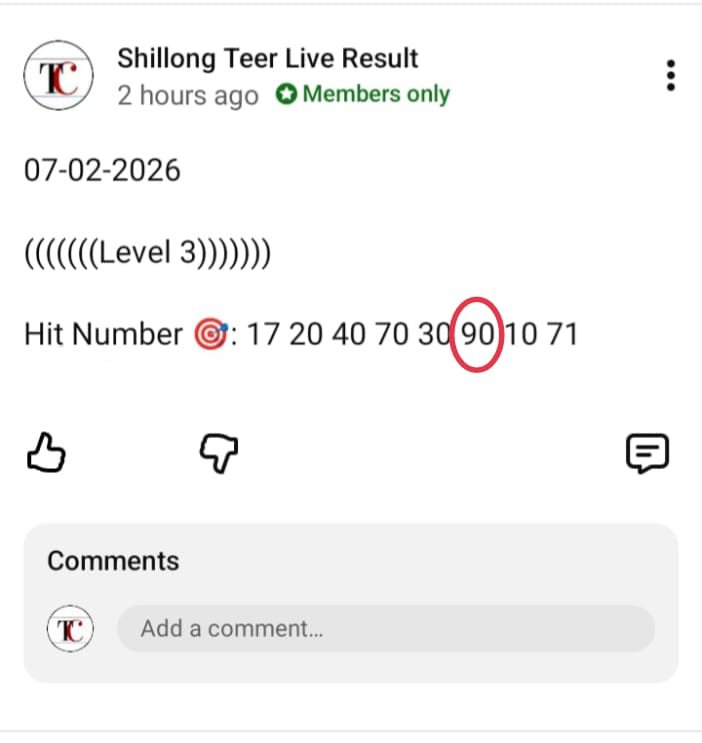This screenshot has height=743, width=702.
Task: Dislike the Level 3 post
Action: tap(220, 454)
